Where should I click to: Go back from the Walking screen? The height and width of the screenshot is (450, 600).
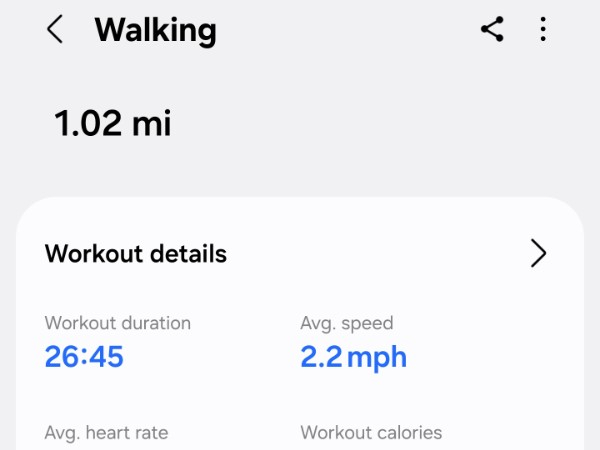pos(55,30)
